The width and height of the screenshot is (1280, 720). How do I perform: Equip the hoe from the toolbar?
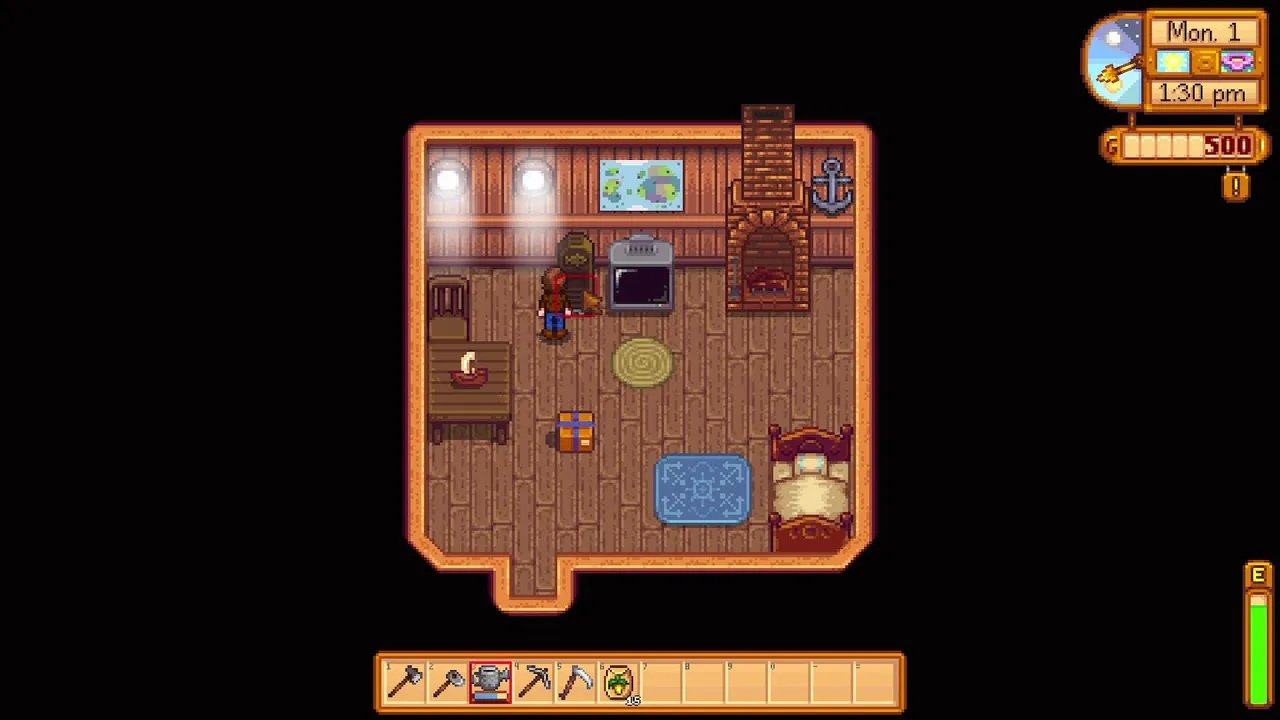(x=448, y=682)
